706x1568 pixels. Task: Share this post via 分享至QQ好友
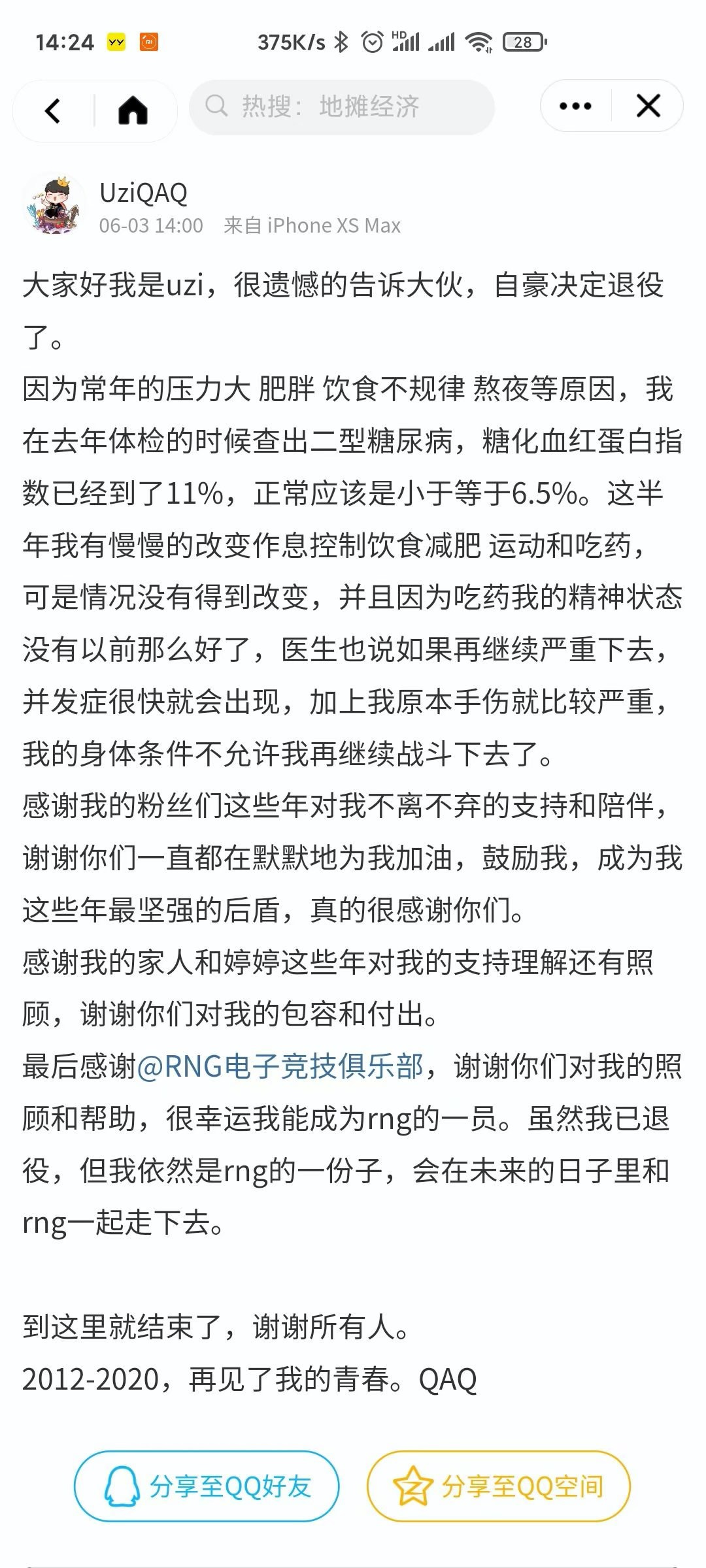pos(207,1486)
